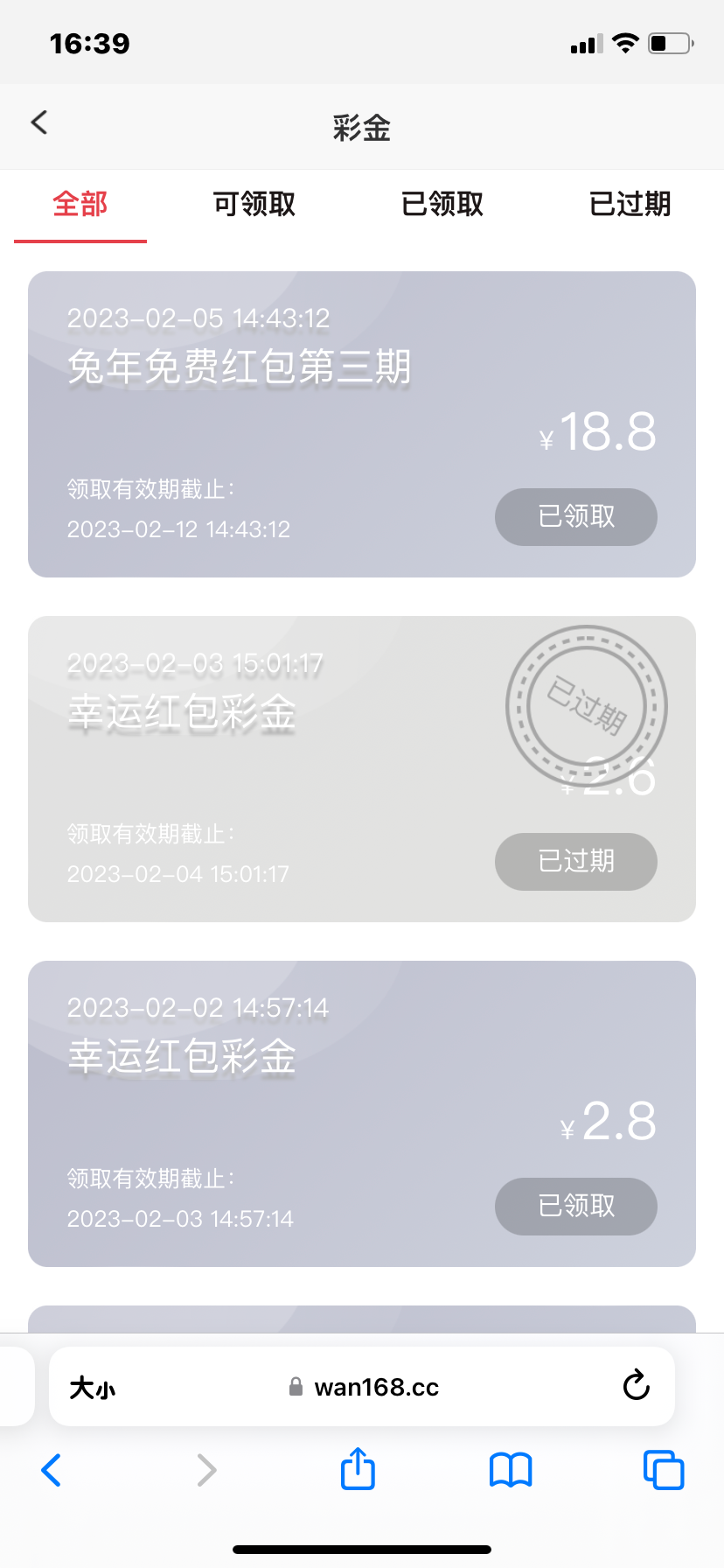Switch to the 已领取 tab
The width and height of the screenshot is (724, 1568).
(x=442, y=205)
